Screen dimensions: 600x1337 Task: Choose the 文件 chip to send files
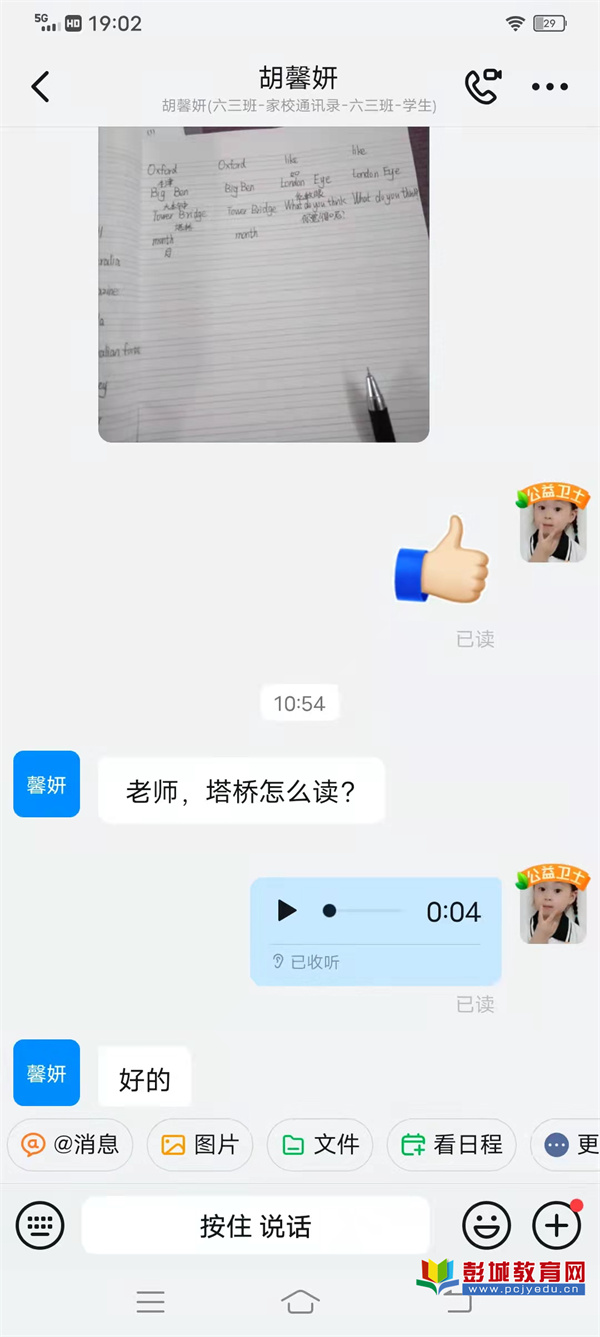320,1145
